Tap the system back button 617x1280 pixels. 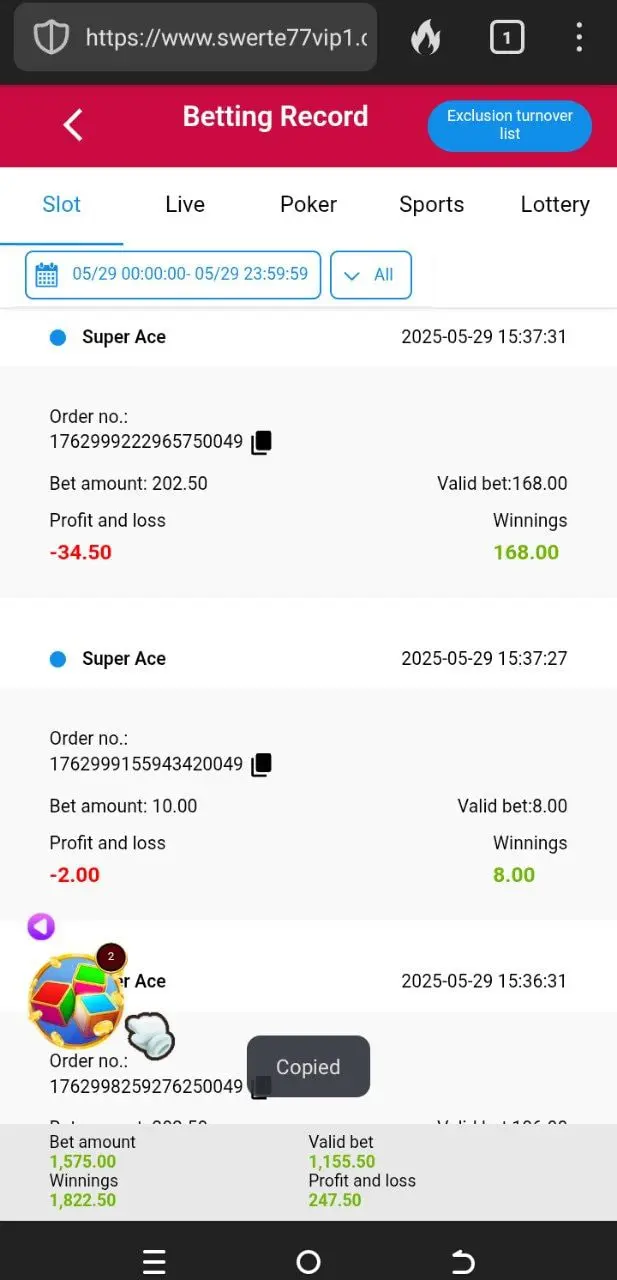click(463, 1262)
